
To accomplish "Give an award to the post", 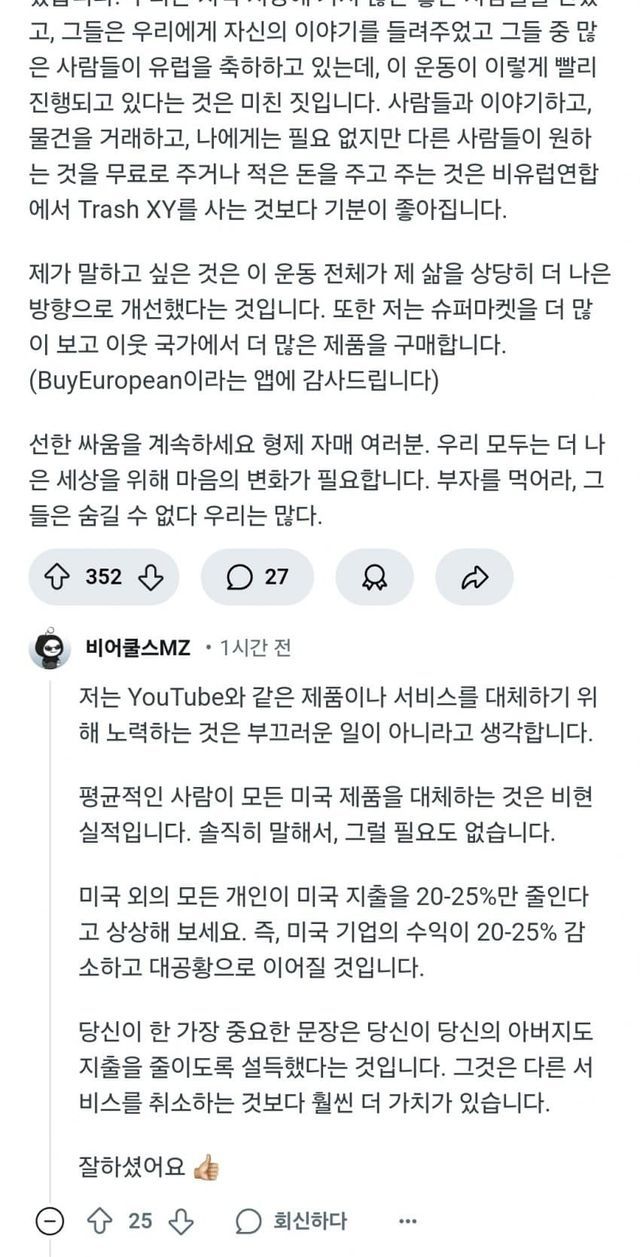I will pos(375,577).
